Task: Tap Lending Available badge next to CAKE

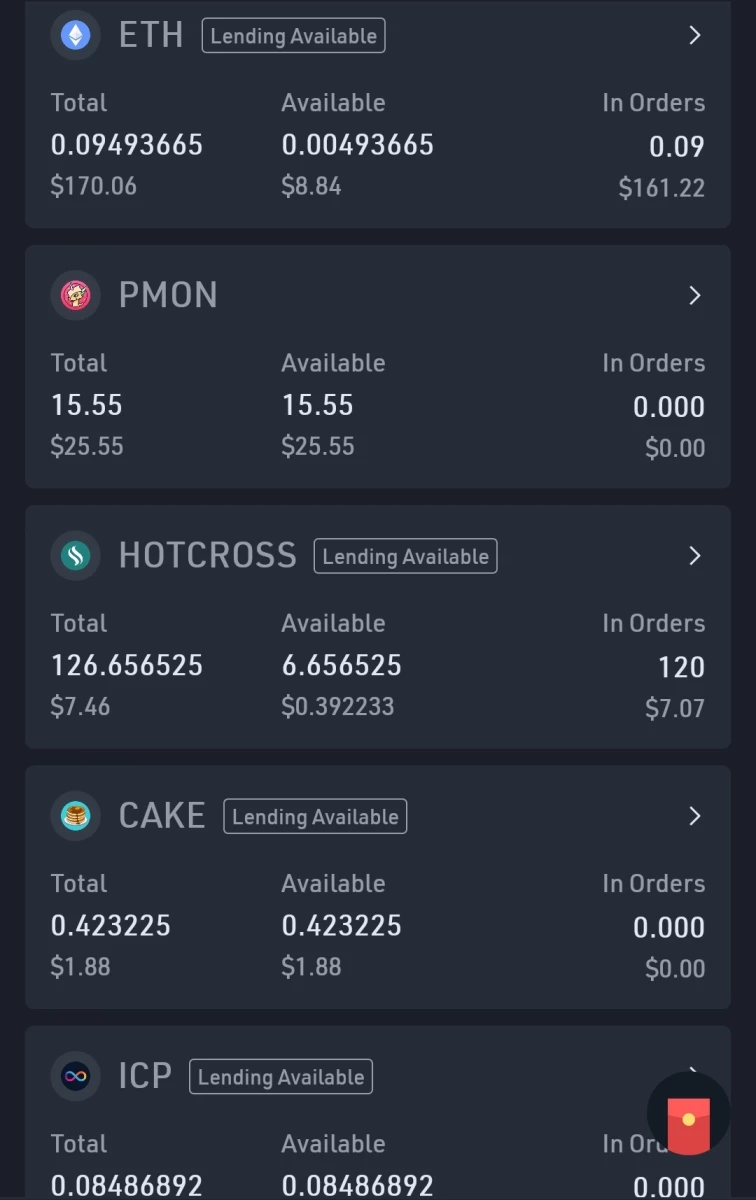Action: (x=315, y=816)
